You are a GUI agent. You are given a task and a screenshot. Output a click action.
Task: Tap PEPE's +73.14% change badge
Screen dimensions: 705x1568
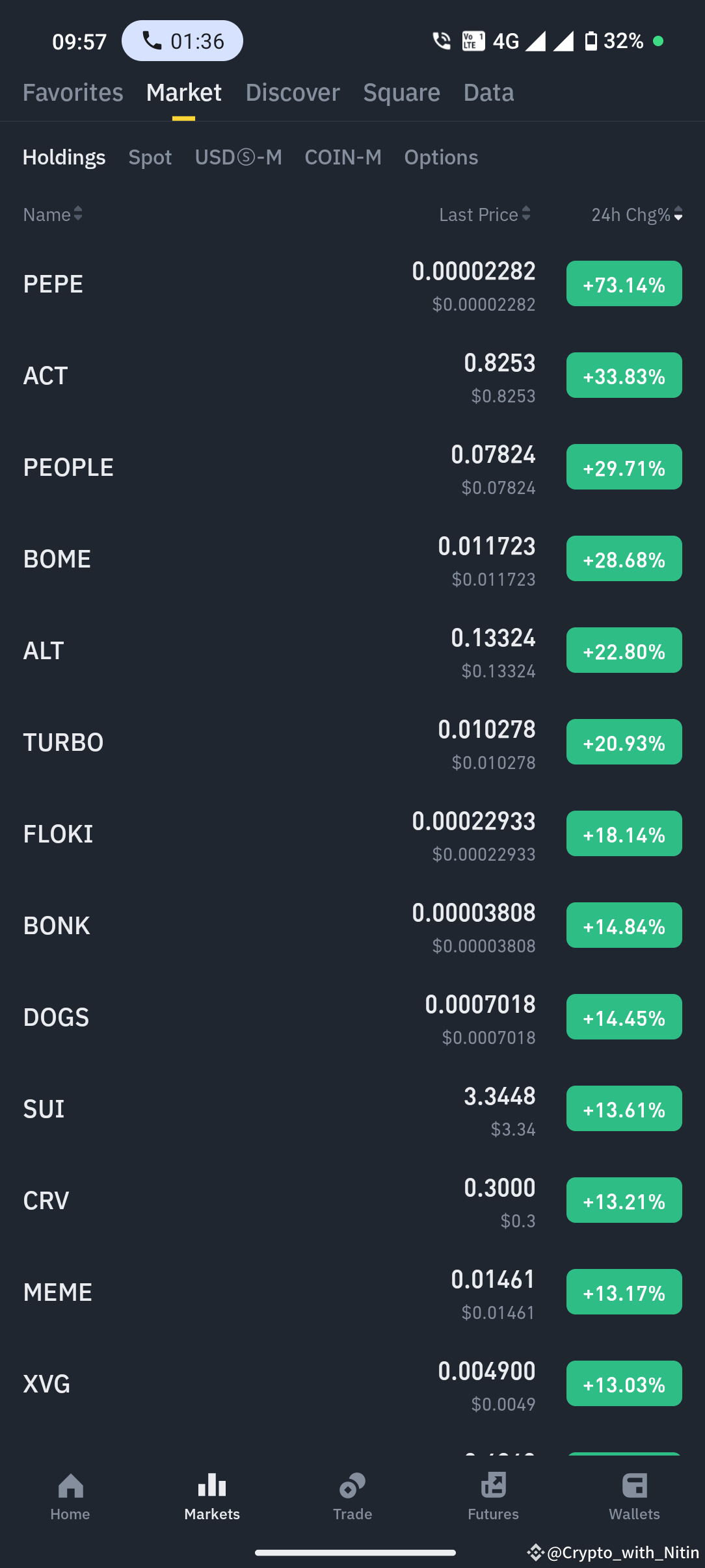623,283
